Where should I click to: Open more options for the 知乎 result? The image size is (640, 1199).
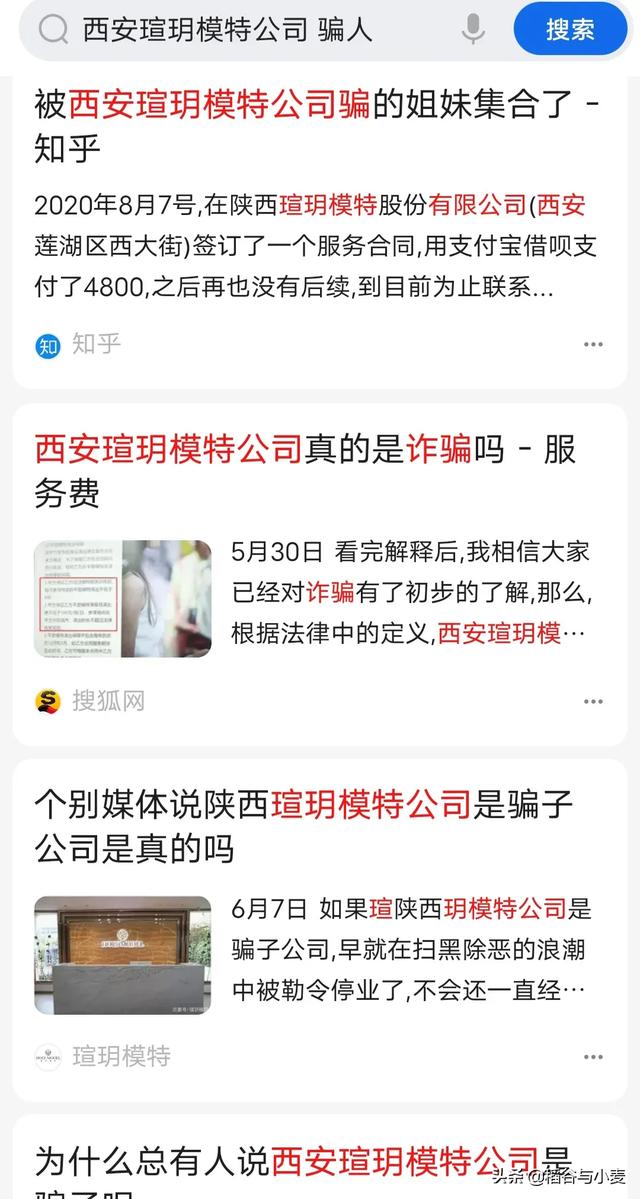593,344
